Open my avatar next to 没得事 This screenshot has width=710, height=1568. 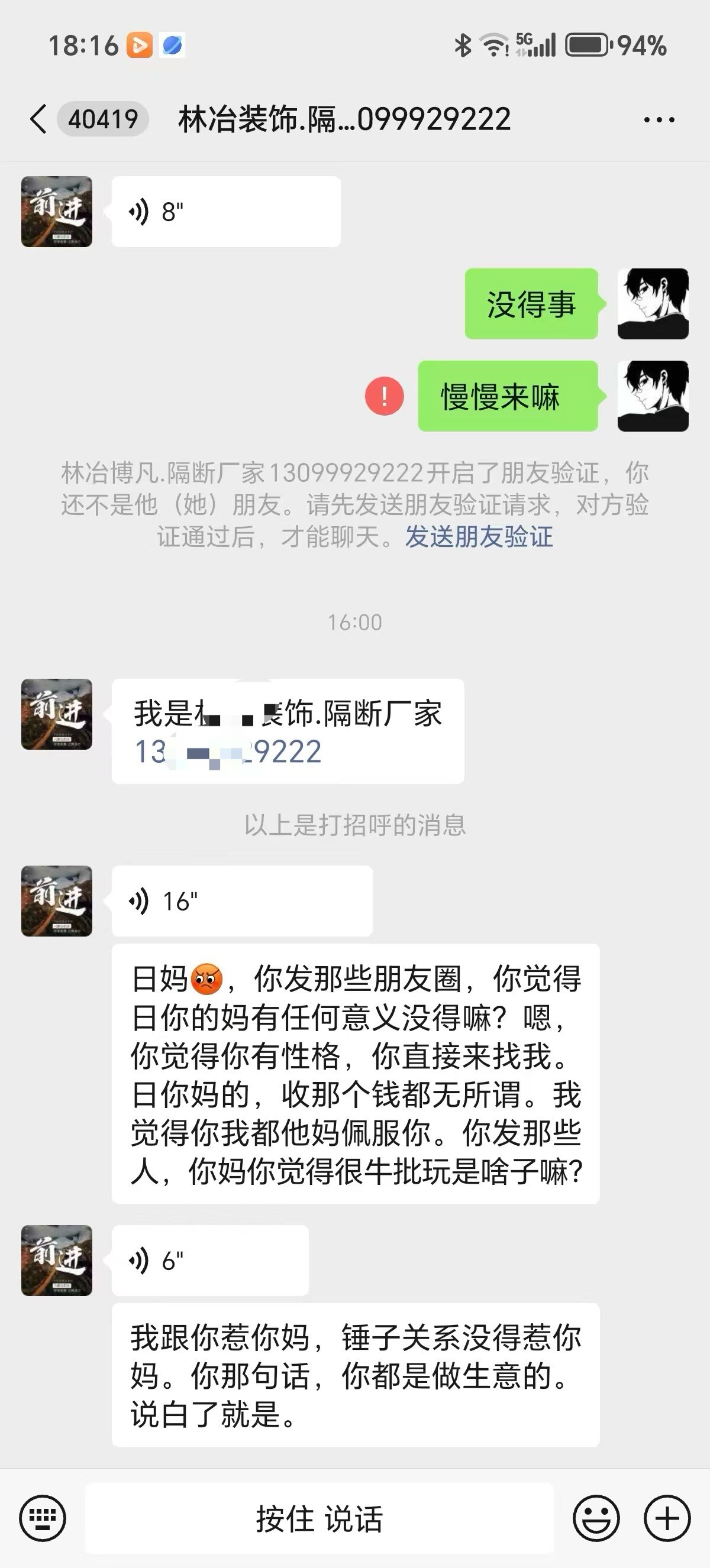pos(653,304)
